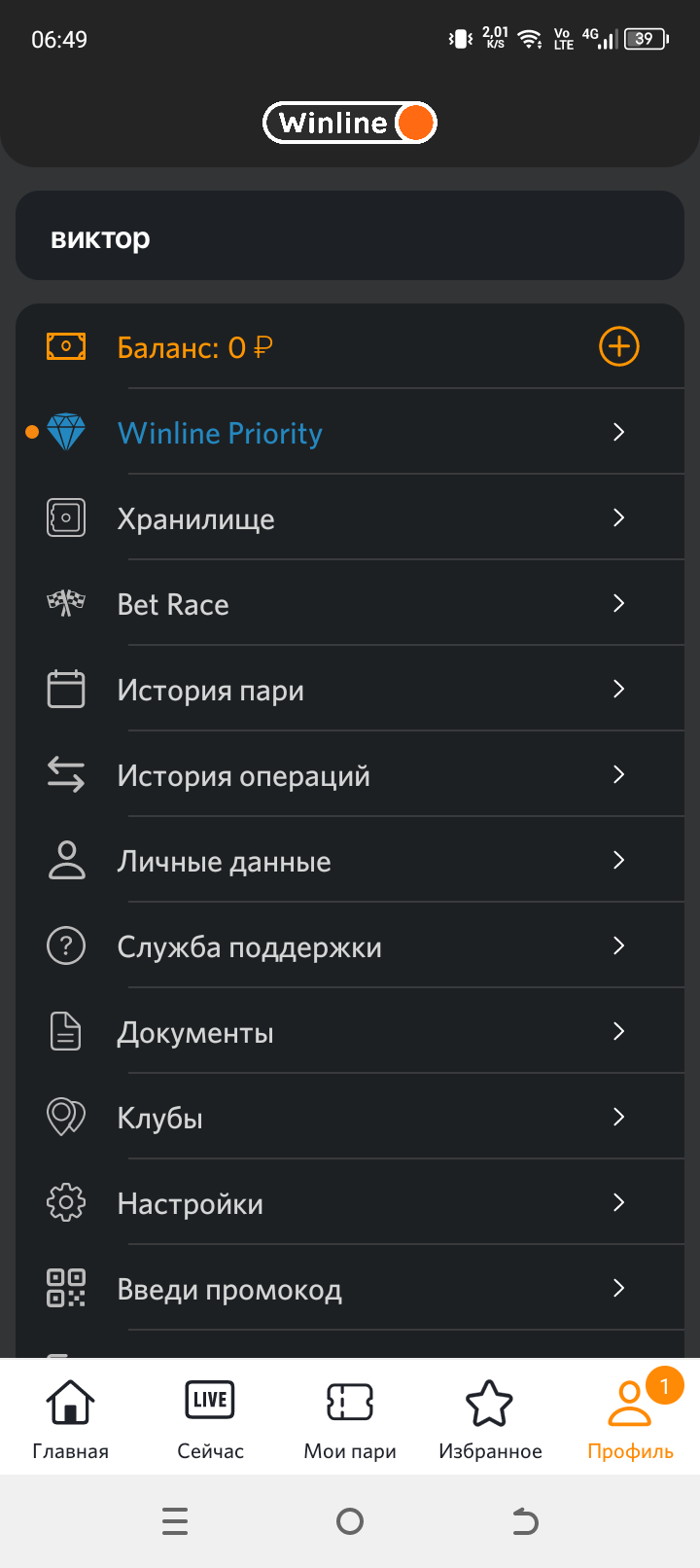This screenshot has width=700, height=1568.
Task: Switch to the Сейчас live tab
Action: point(210,1418)
